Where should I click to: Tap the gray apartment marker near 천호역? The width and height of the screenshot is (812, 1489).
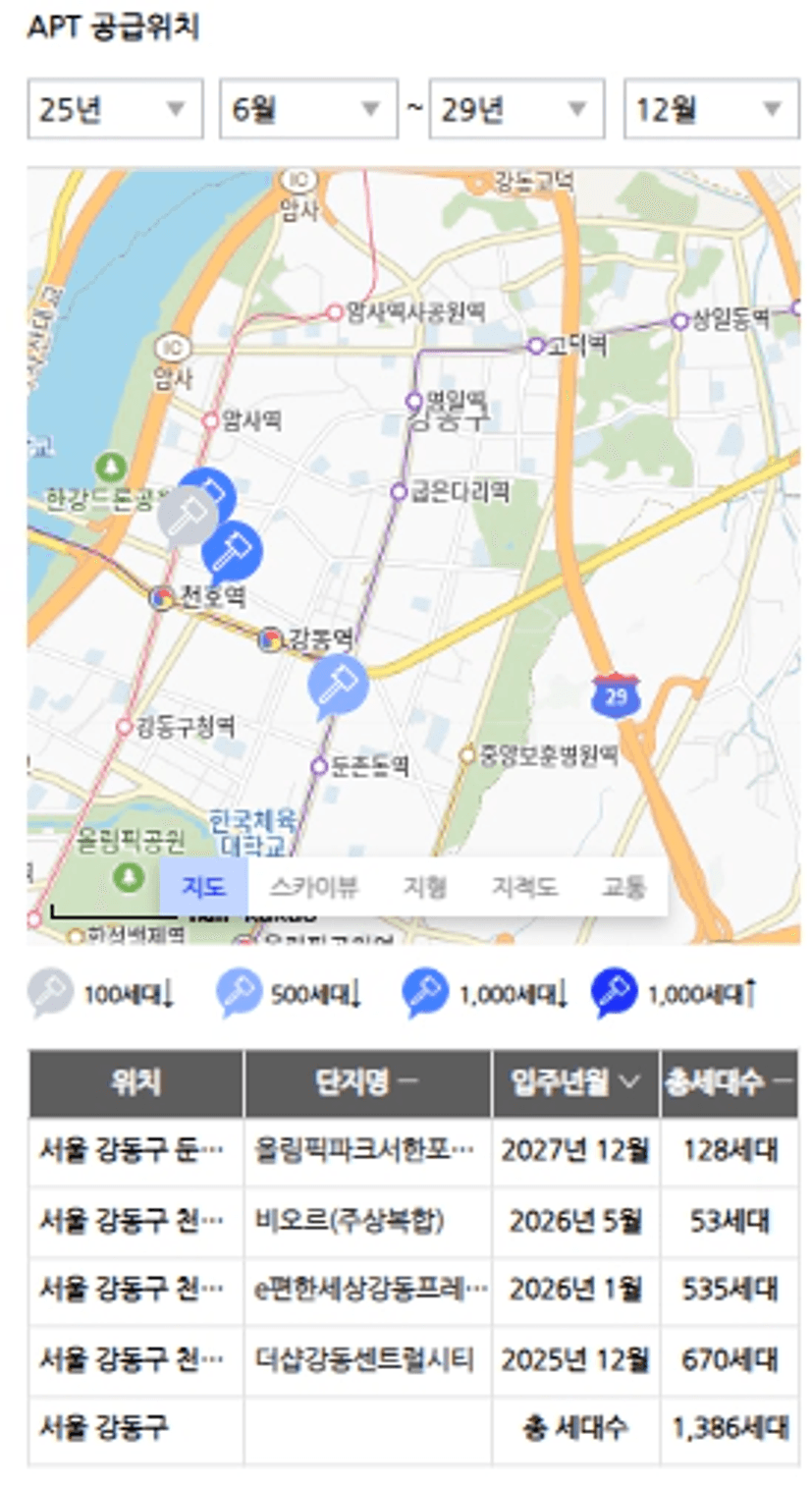coord(187,517)
